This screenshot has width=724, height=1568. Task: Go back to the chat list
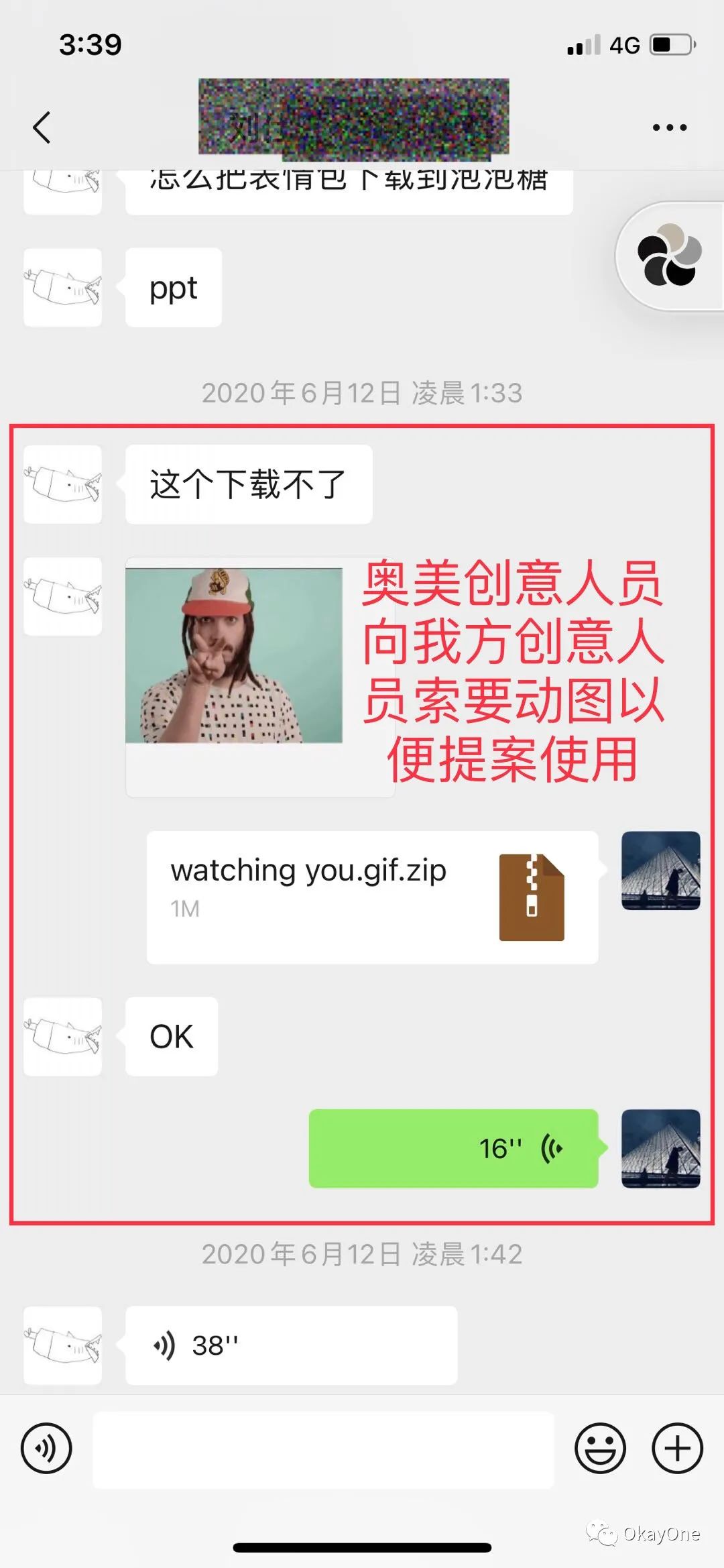pos(42,127)
